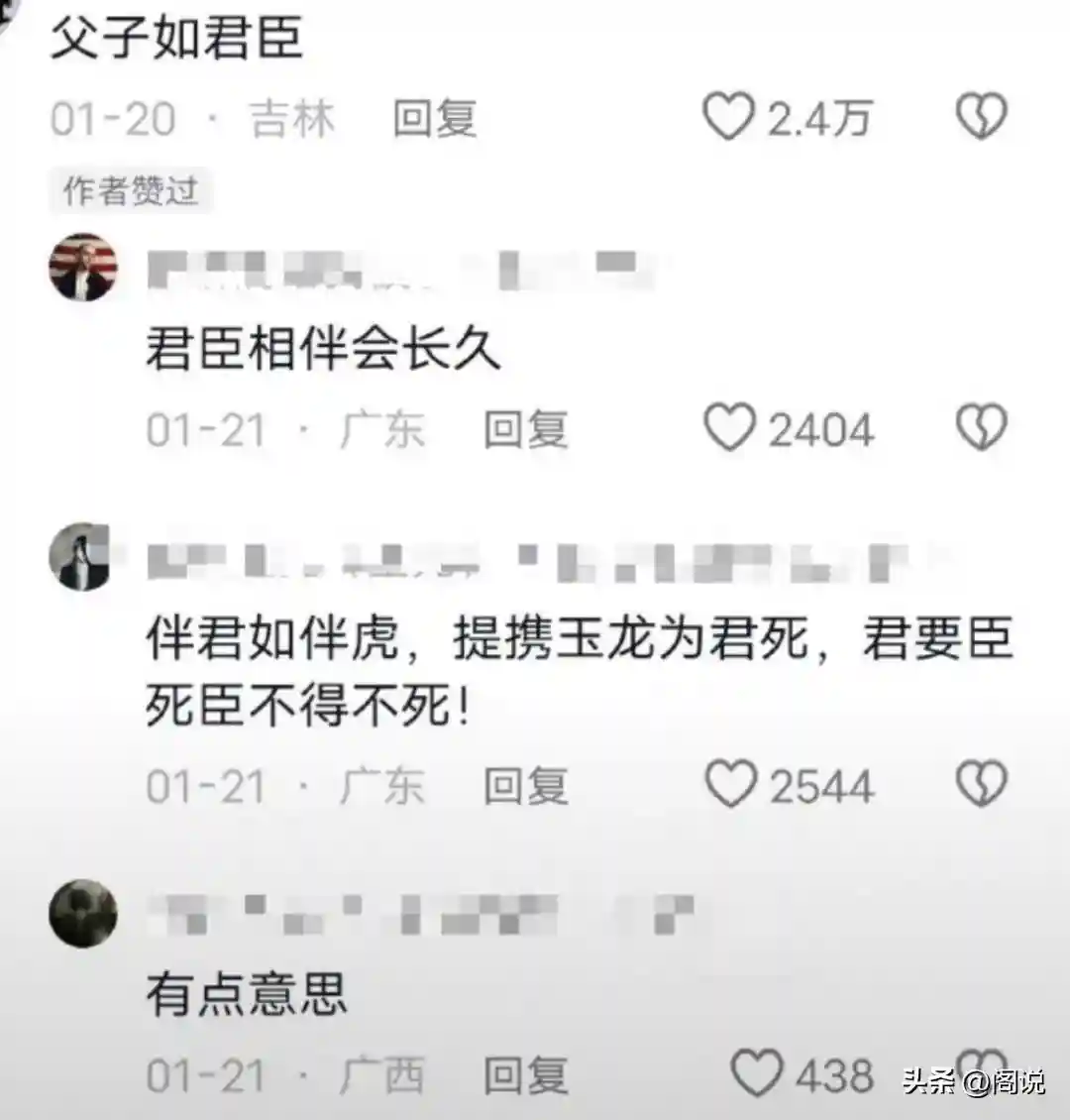Dislike the comment "君臣相伴会长久"
The width and height of the screenshot is (1070, 1120).
(981, 428)
